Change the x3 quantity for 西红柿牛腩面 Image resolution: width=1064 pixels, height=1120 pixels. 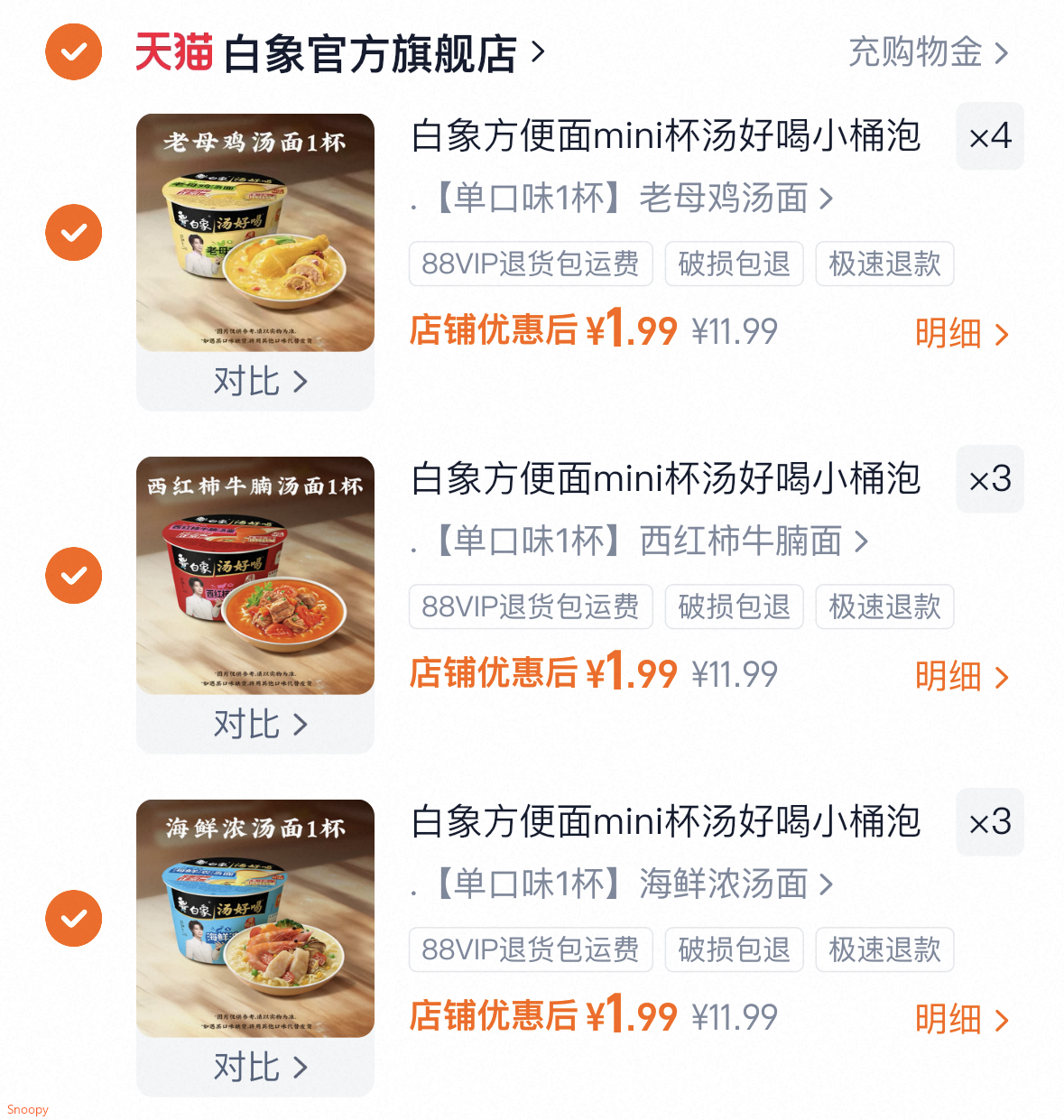[x=990, y=479]
